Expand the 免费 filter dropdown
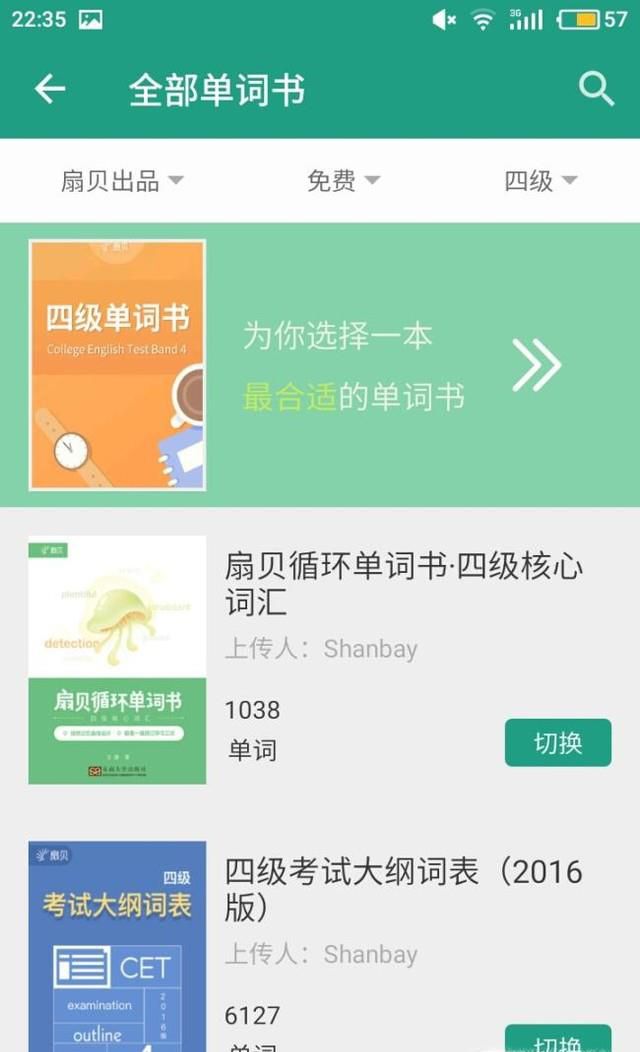Image resolution: width=640 pixels, height=1052 pixels. pos(343,181)
